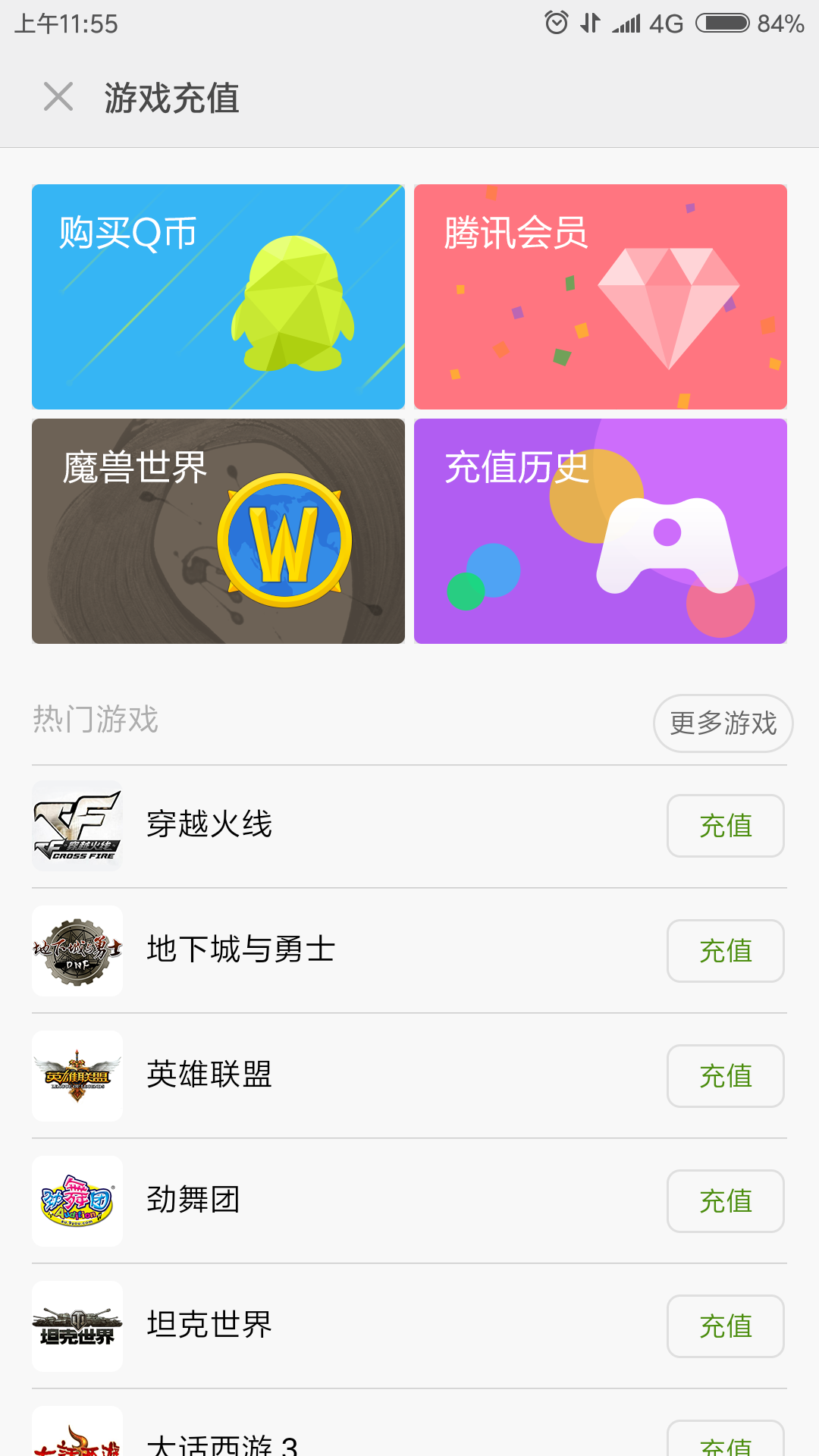The width and height of the screenshot is (819, 1456).
Task: Open the 充值历史 recharge history banner
Action: click(x=600, y=531)
